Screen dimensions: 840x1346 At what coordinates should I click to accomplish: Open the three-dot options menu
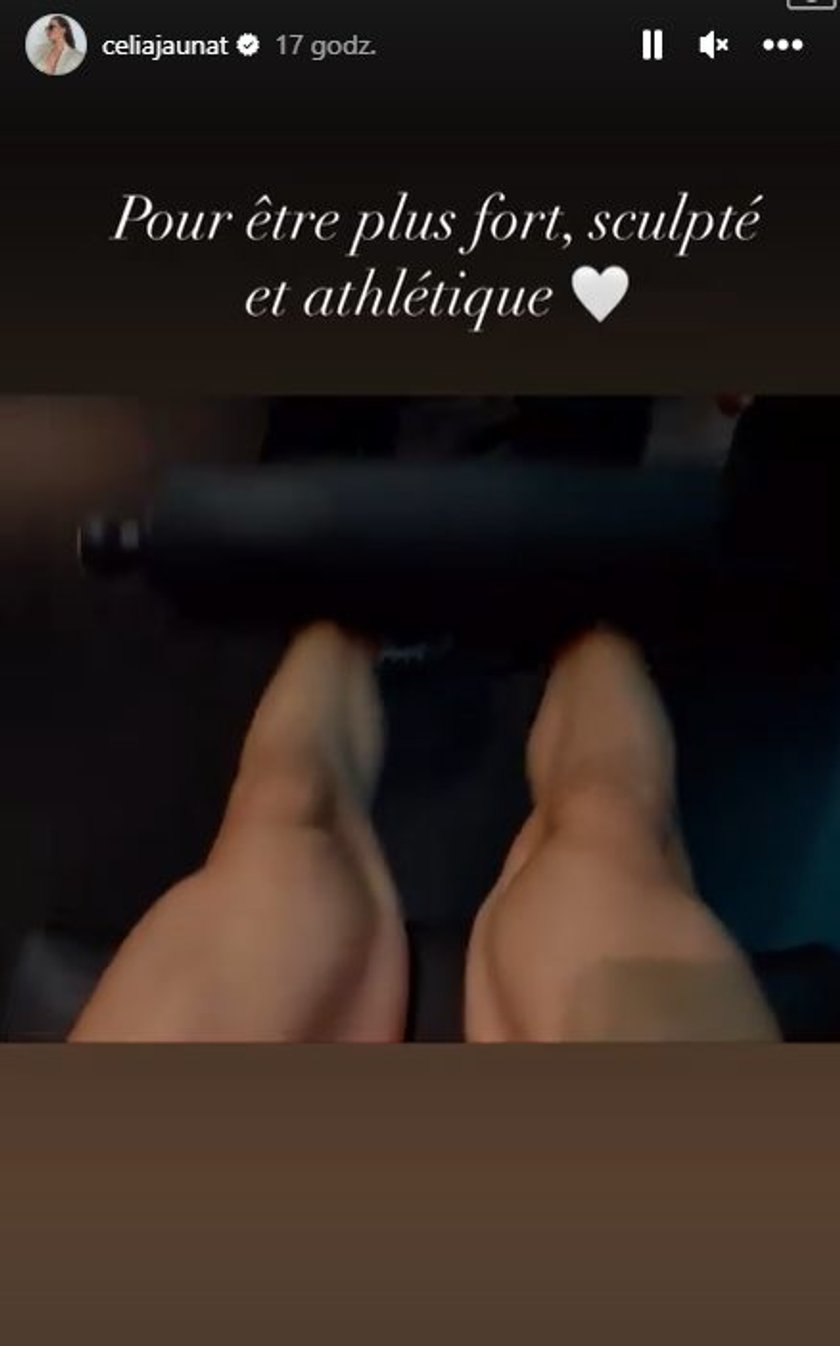click(x=782, y=45)
